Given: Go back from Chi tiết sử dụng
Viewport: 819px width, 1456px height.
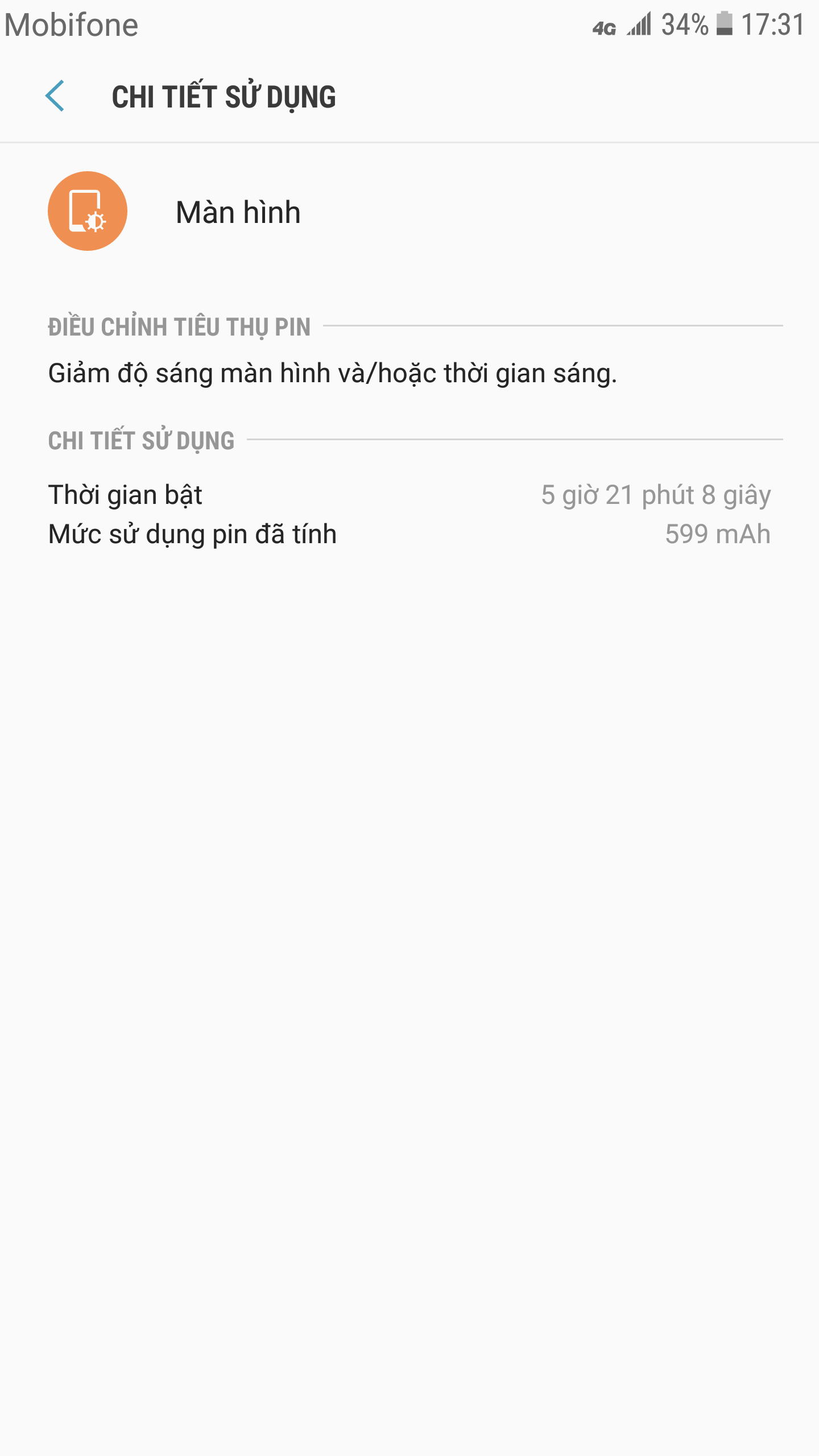Looking at the screenshot, I should coord(55,96).
